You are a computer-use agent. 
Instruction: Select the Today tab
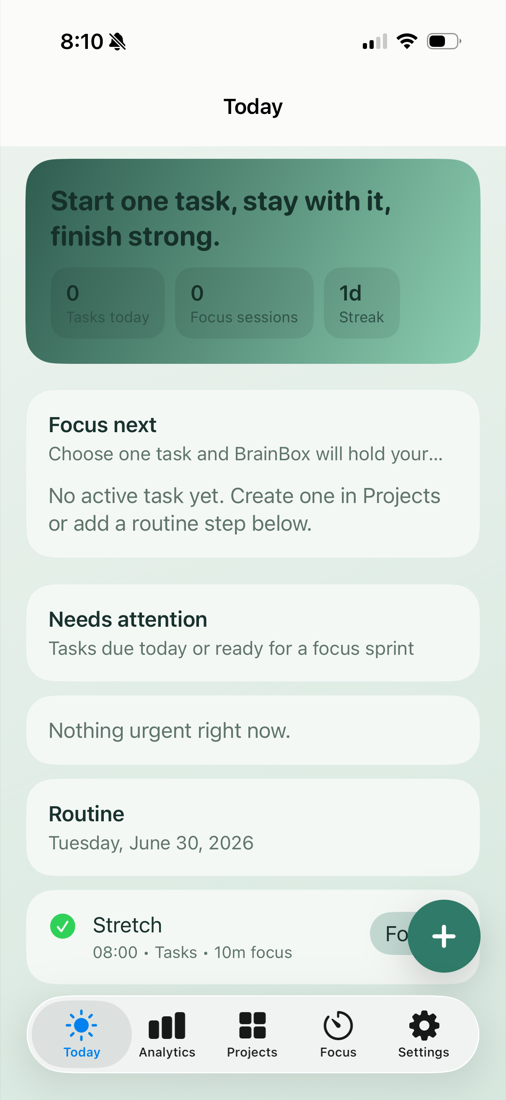pos(81,1034)
